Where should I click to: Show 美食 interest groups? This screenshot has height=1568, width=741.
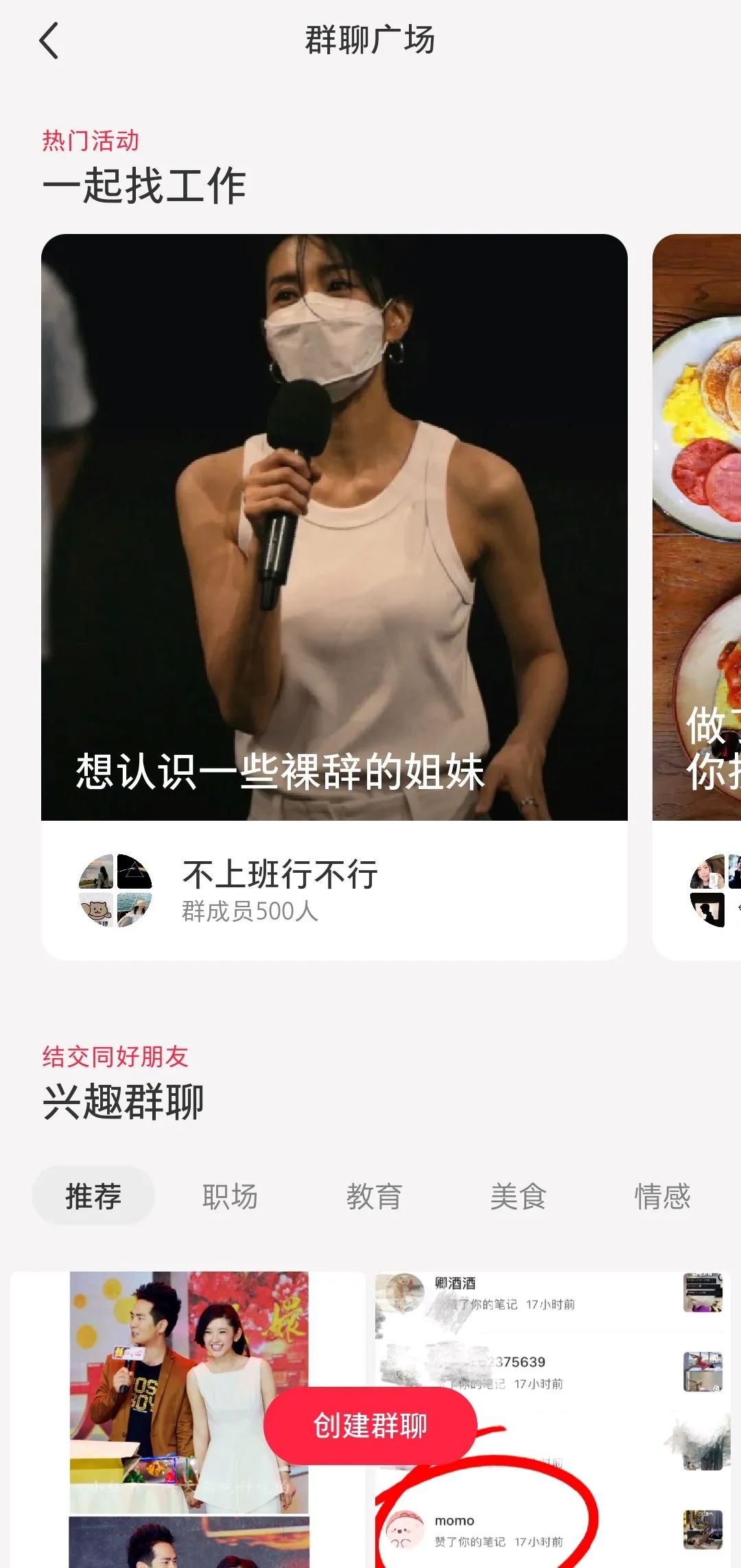[x=518, y=1196]
